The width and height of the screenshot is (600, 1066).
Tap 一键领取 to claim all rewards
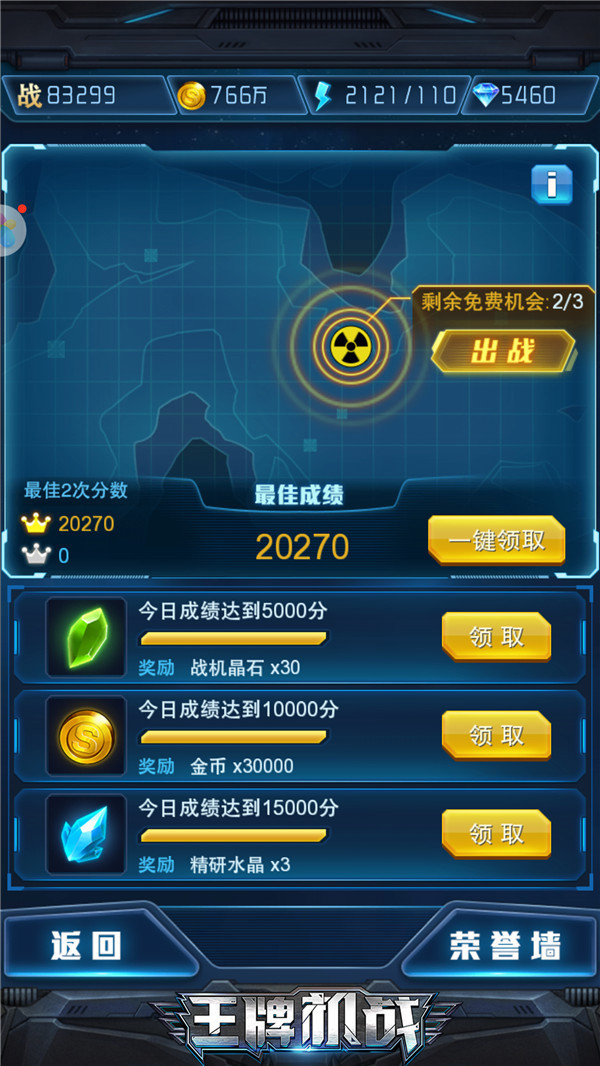496,540
